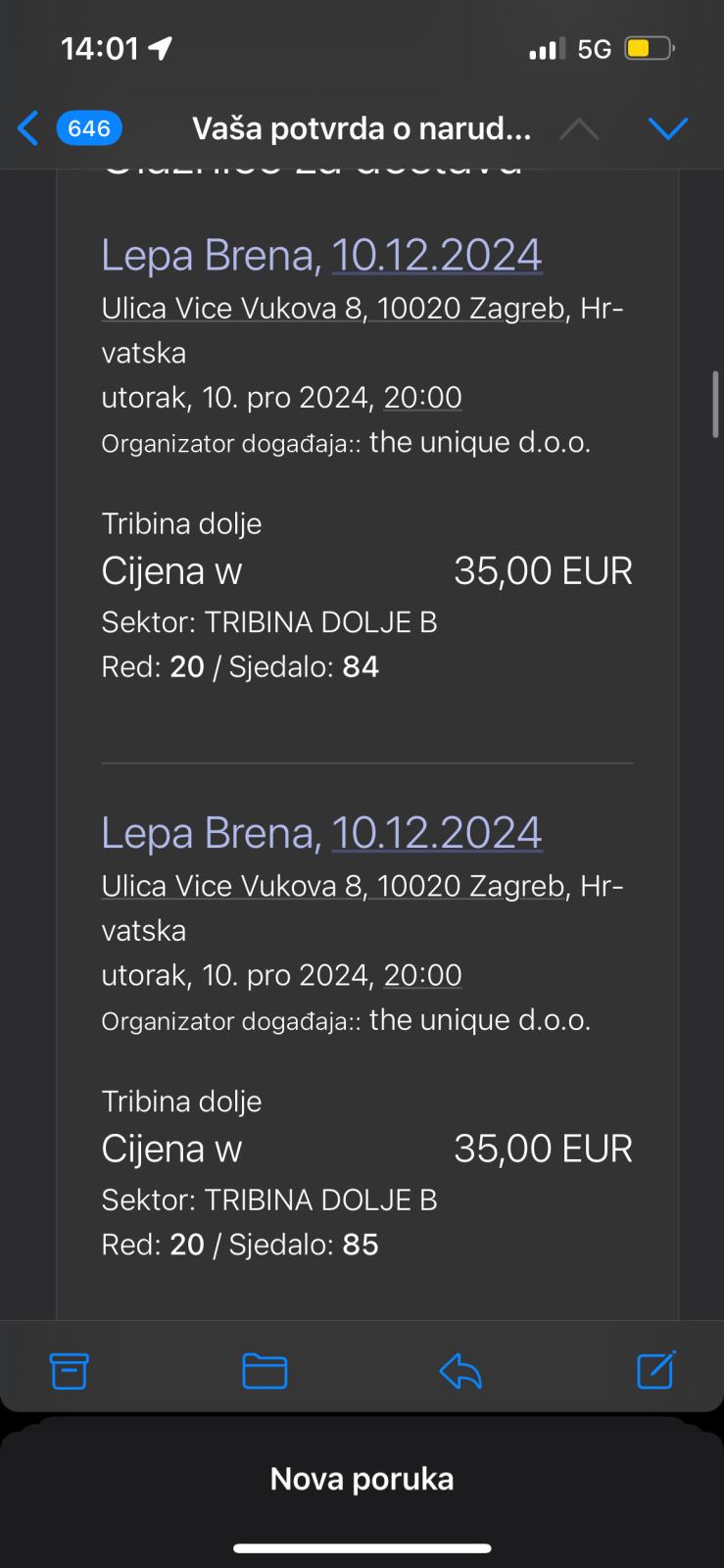The width and height of the screenshot is (724, 1568).
Task: Tap the second 'Lepa Brena, 10.12.2024' link
Action: (x=321, y=832)
